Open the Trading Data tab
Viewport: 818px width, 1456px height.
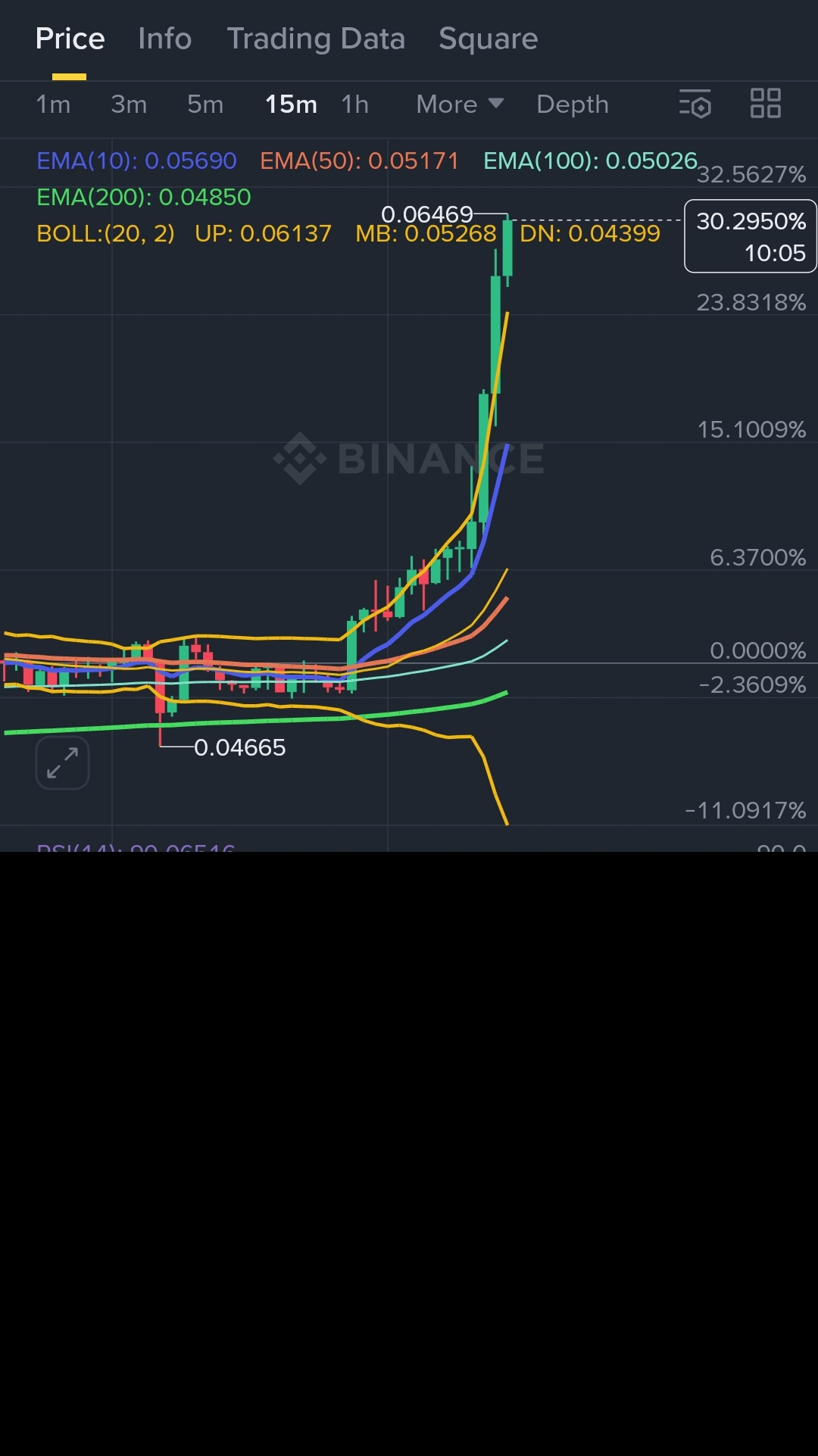click(316, 39)
